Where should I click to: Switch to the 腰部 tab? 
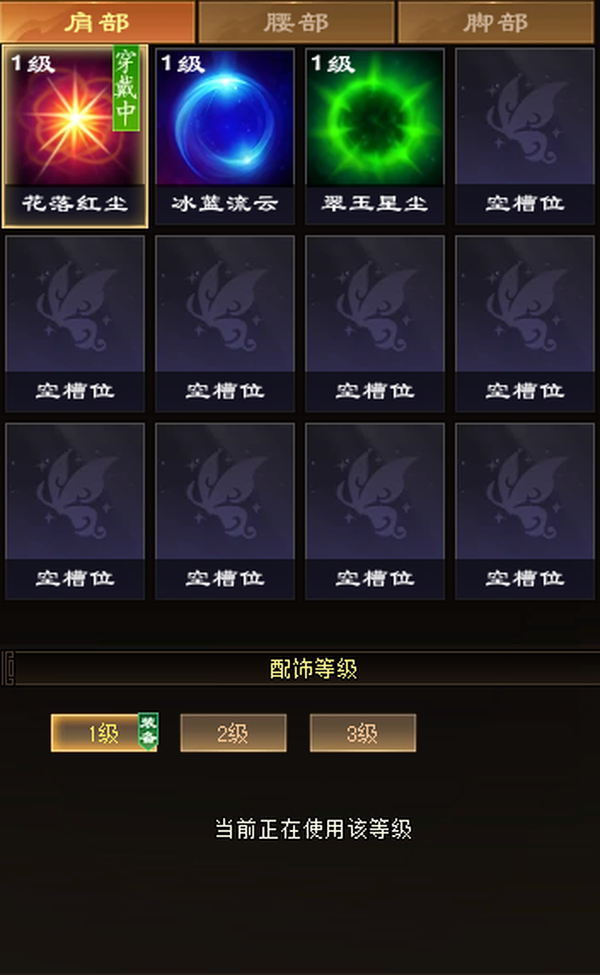point(296,22)
